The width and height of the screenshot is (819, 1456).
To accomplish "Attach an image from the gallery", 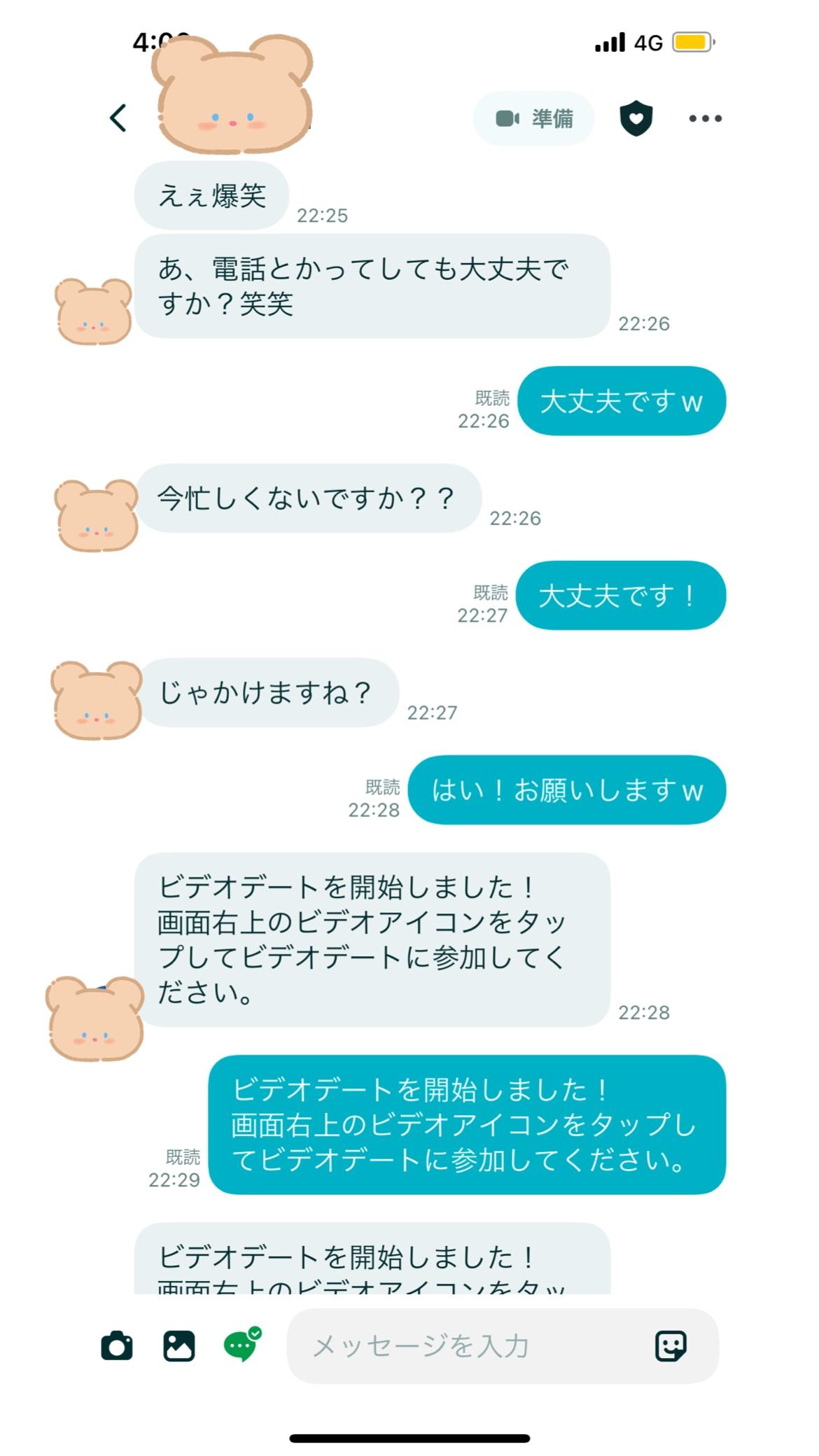I will pyautogui.click(x=178, y=1345).
